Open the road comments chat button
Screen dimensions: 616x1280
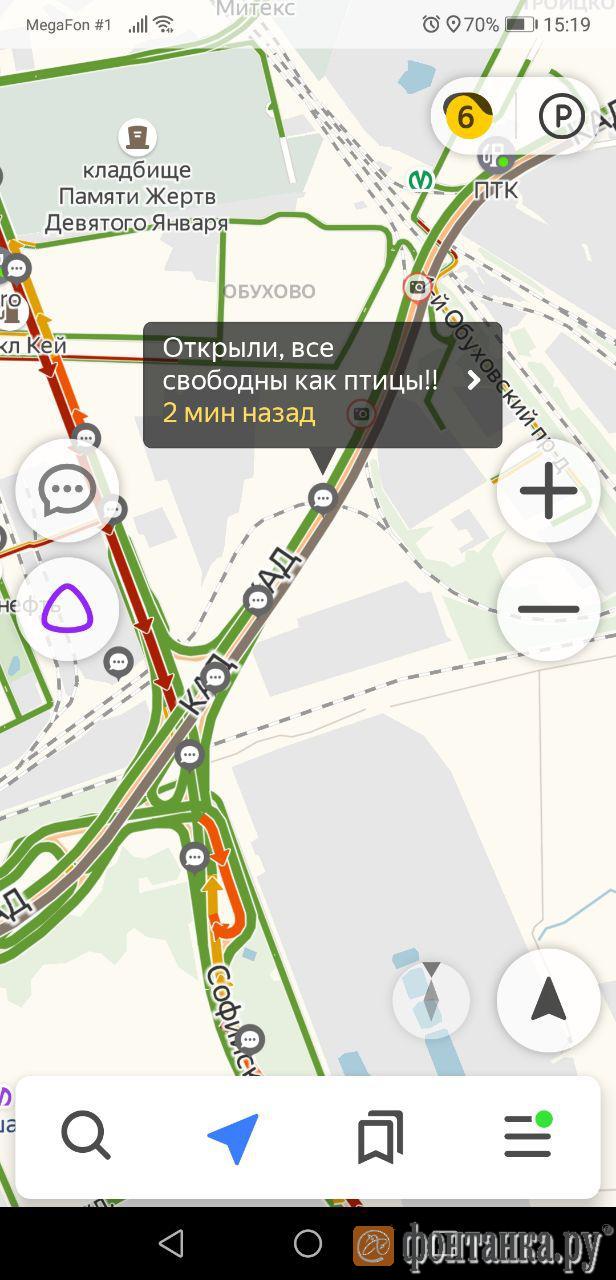click(x=67, y=491)
